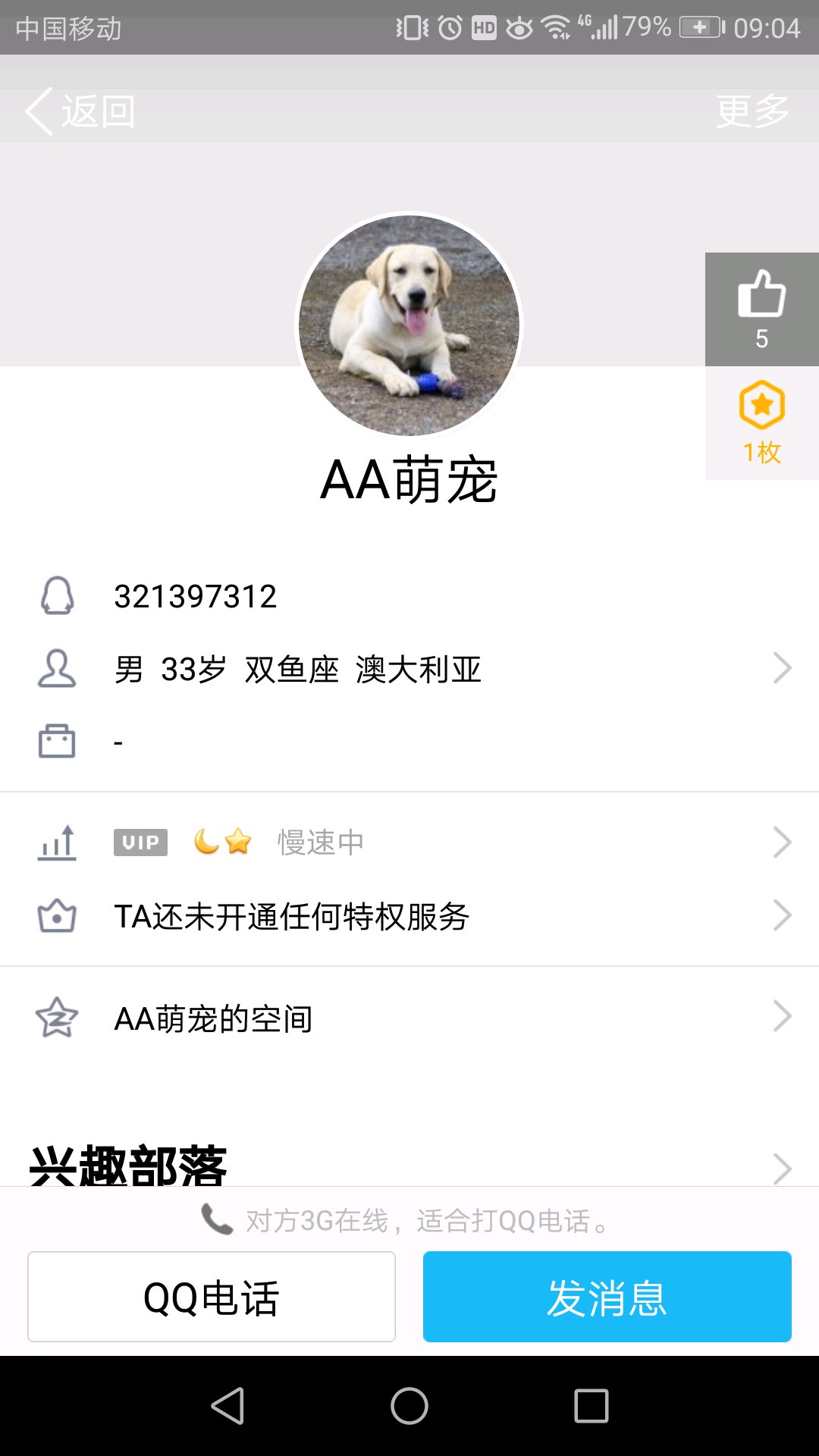
Task: Open the recent apps overview
Action: point(591,1406)
